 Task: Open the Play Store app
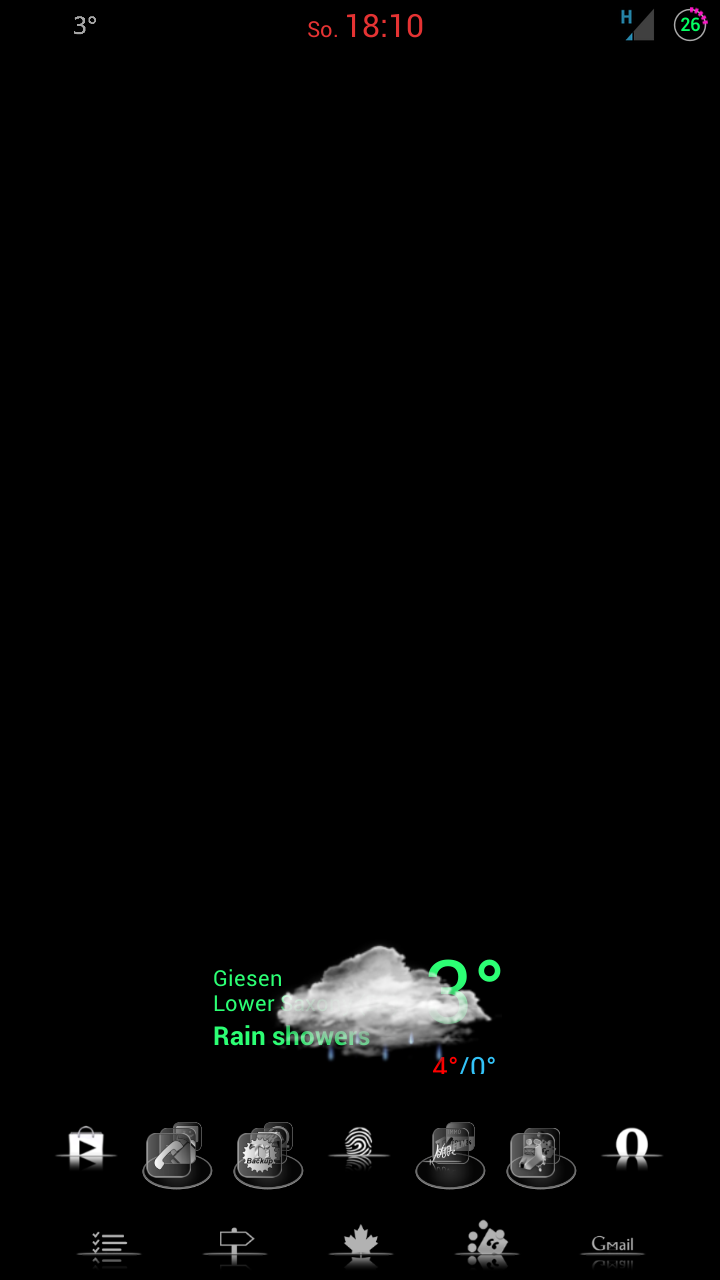(x=87, y=1147)
